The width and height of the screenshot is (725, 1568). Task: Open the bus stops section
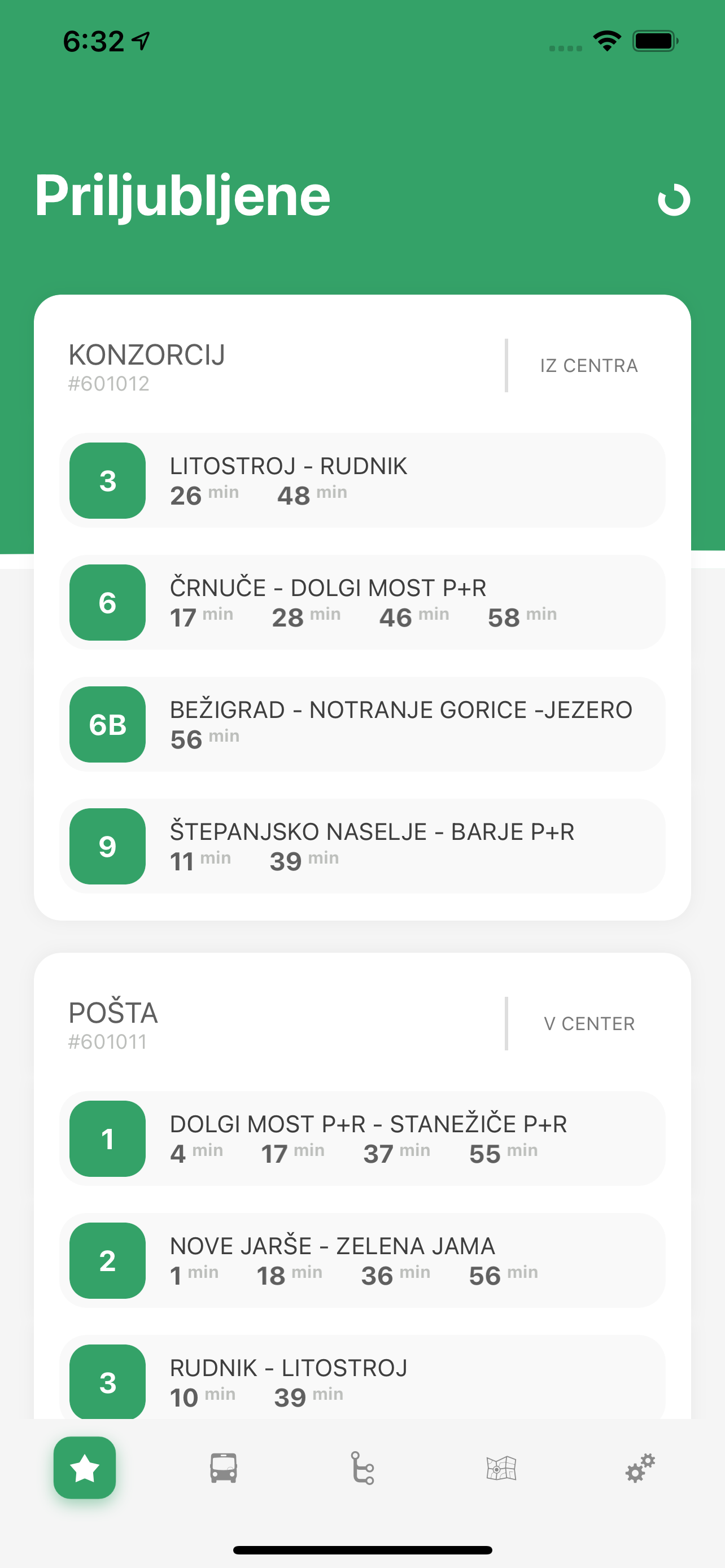click(223, 1469)
